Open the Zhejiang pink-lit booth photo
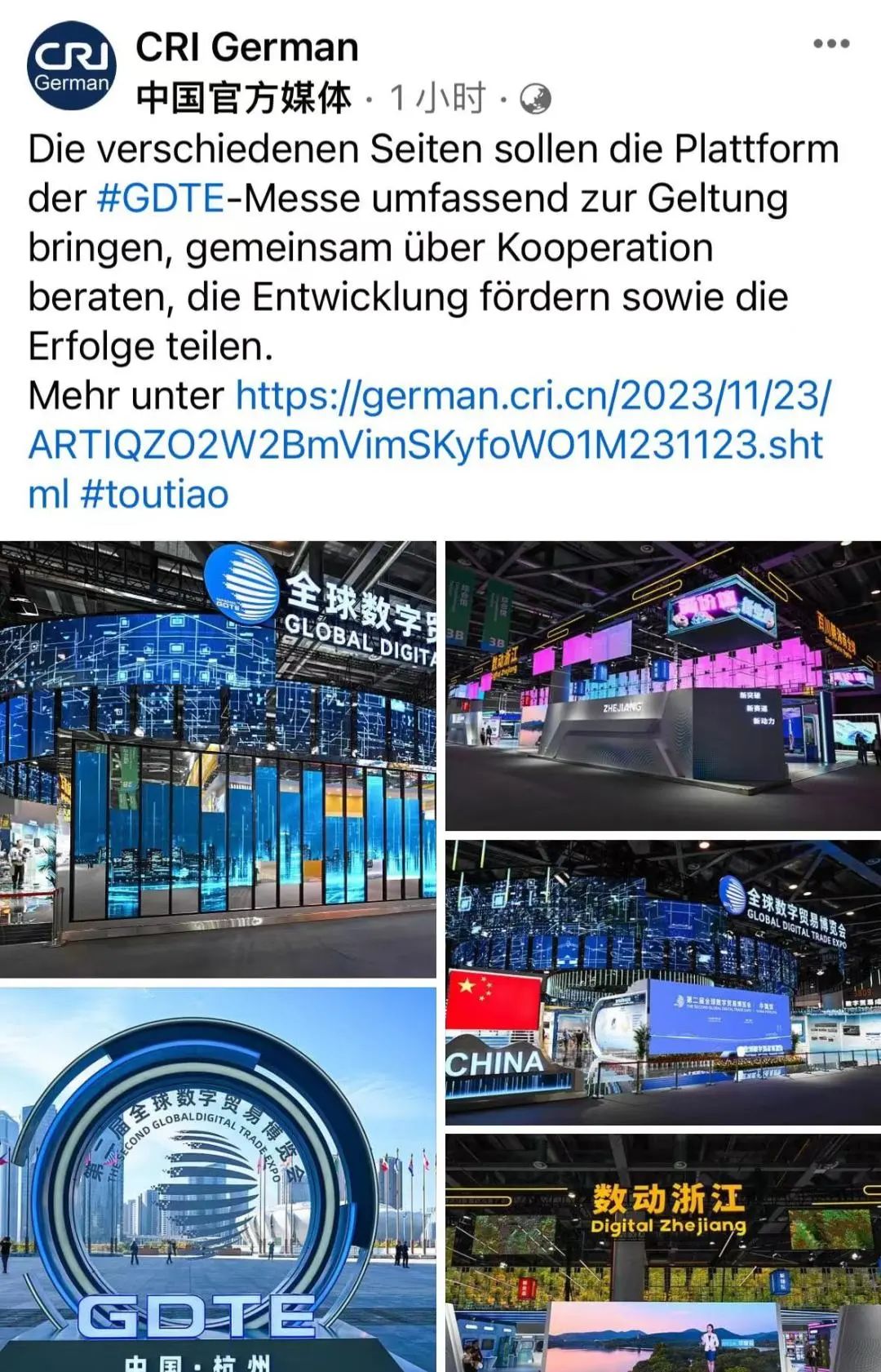881x1372 pixels. [662, 686]
